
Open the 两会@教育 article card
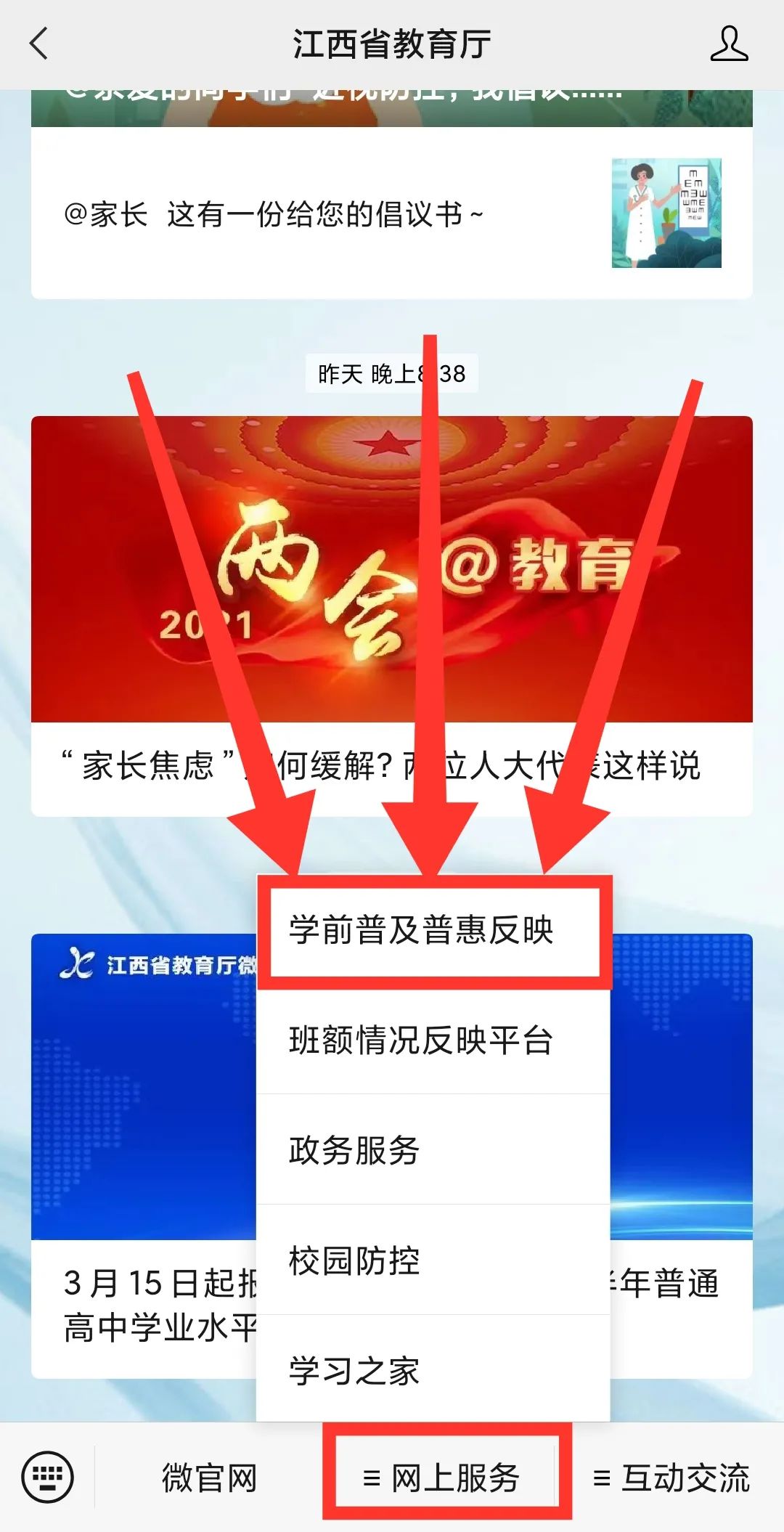[x=392, y=581]
